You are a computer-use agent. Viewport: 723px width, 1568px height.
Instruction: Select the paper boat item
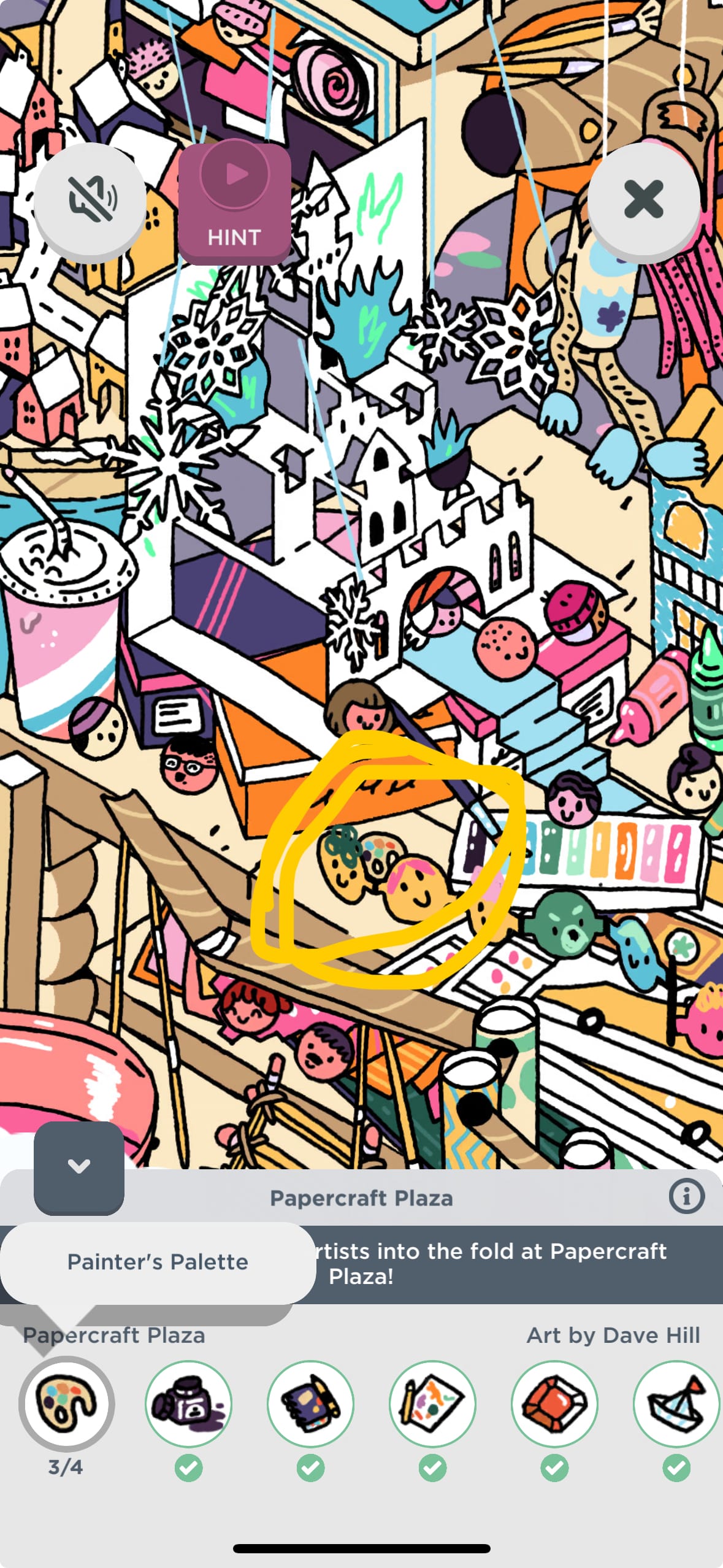point(676,1404)
